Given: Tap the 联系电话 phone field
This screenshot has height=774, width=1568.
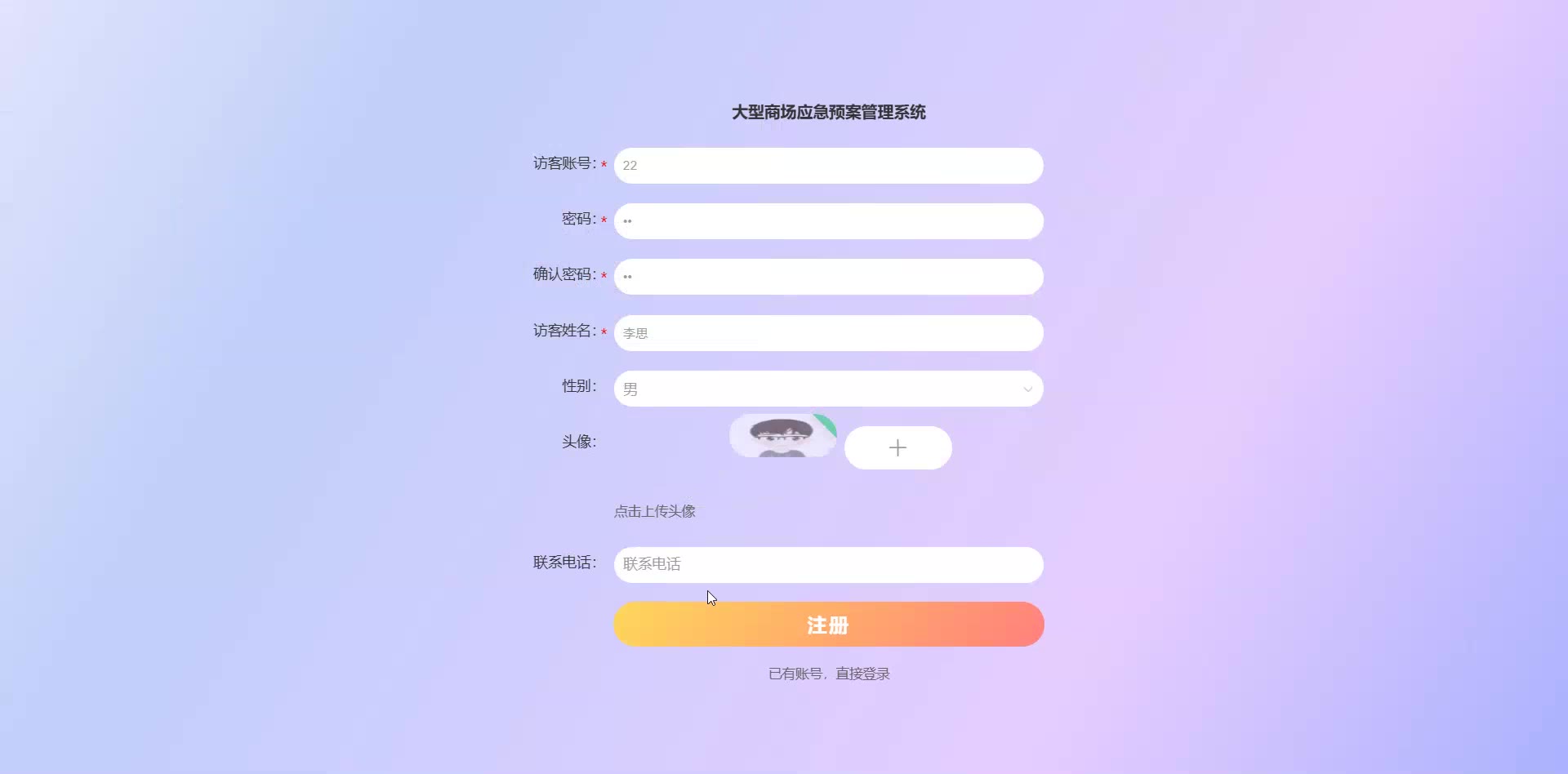Looking at the screenshot, I should [x=828, y=564].
